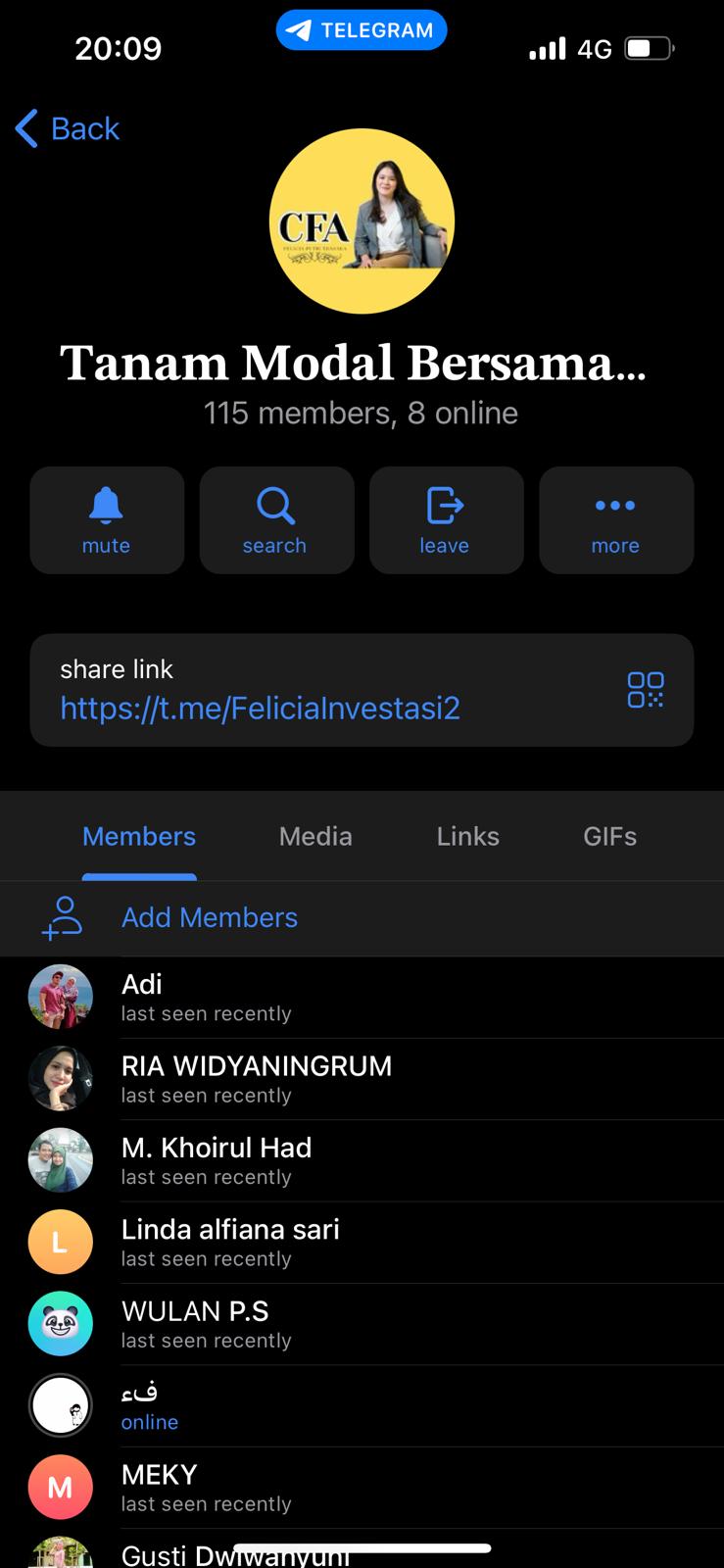Viewport: 724px width, 1568px height.
Task: Return to Telegram via the status pill
Action: pyautogui.click(x=362, y=30)
